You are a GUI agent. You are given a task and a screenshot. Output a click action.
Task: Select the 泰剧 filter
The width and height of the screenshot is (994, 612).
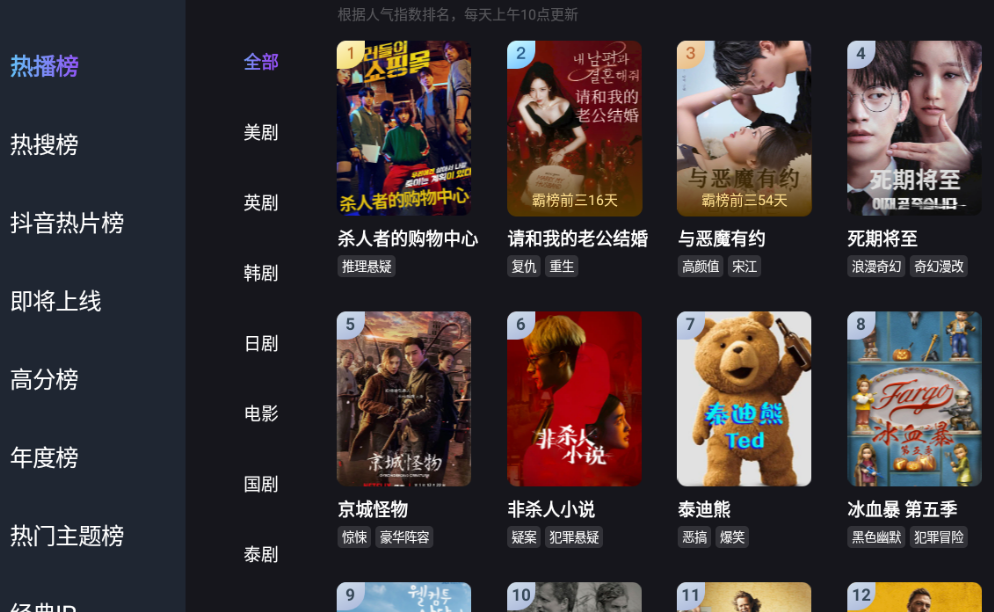click(x=261, y=555)
